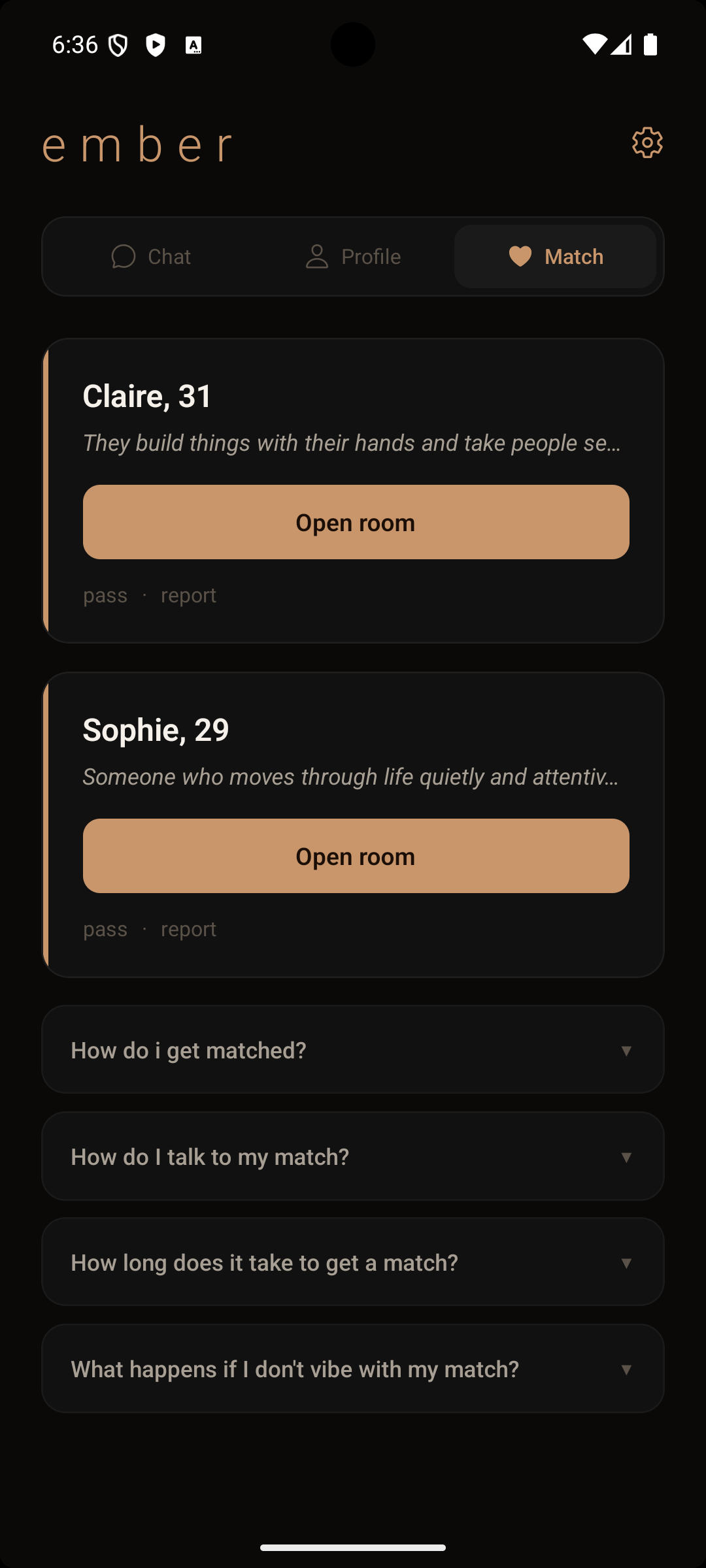Switch to the Profile tab
The image size is (706, 1568).
[x=353, y=256]
